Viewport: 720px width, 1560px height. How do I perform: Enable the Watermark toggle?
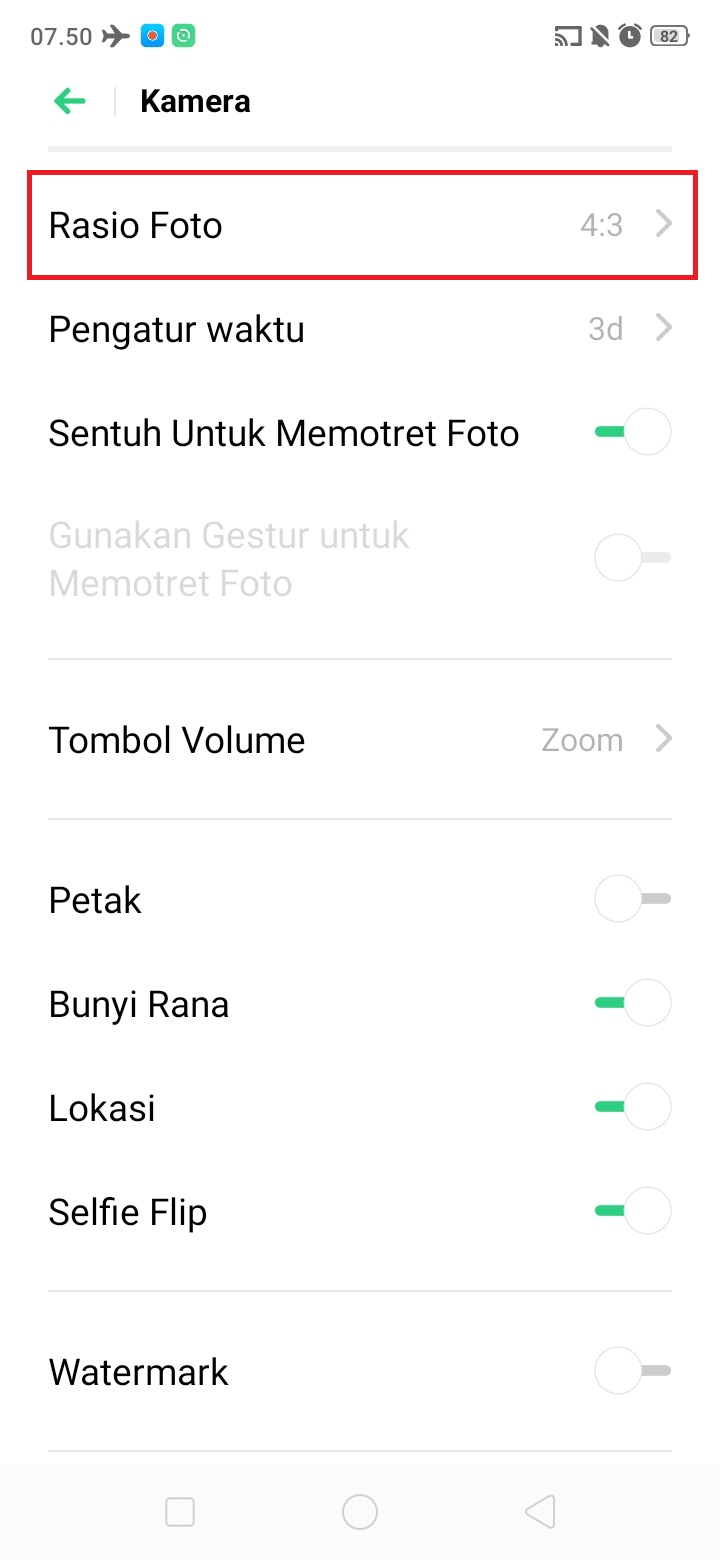pyautogui.click(x=632, y=1372)
